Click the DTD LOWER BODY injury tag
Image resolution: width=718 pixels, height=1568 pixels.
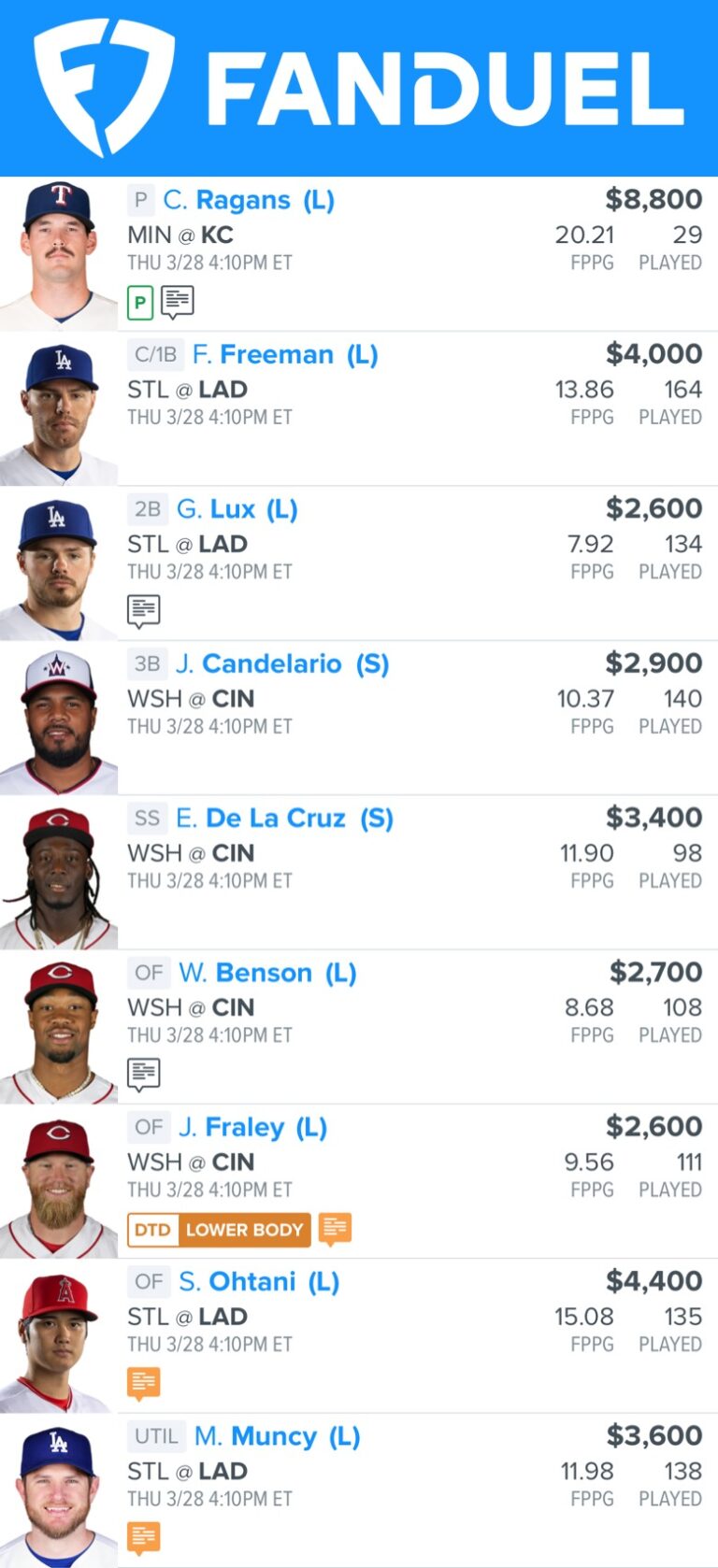pyautogui.click(x=218, y=1230)
